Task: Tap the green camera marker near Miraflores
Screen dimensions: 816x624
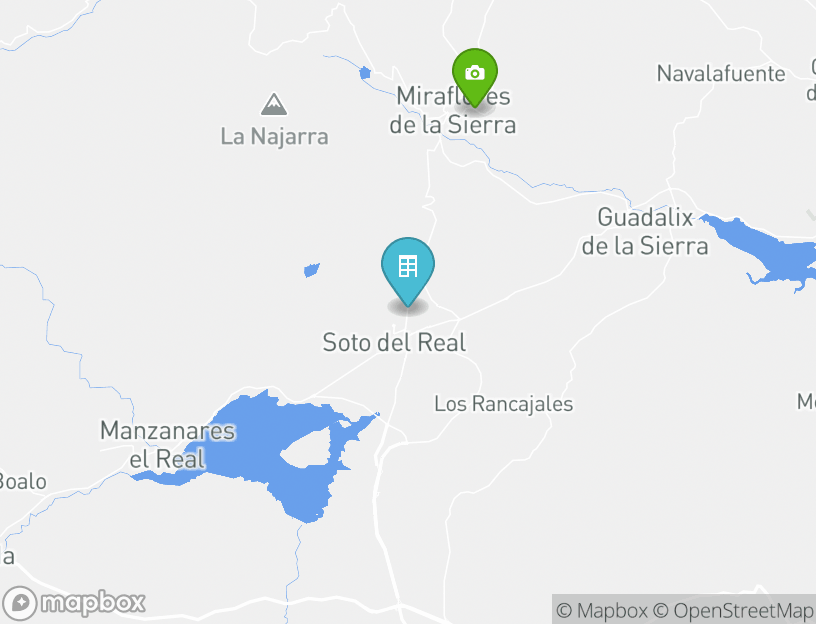Action: pos(475,74)
